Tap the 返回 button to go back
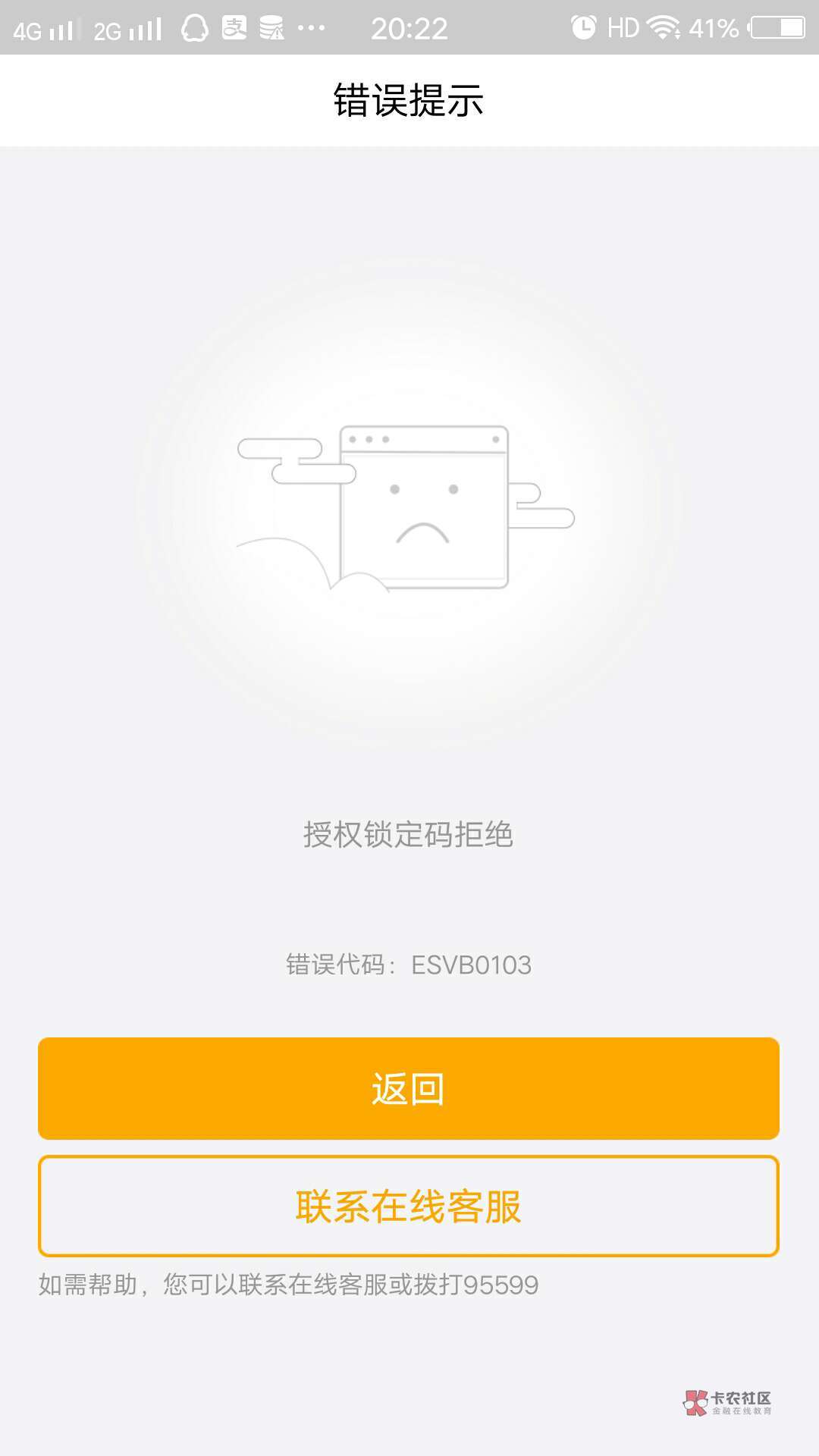 [x=409, y=1088]
